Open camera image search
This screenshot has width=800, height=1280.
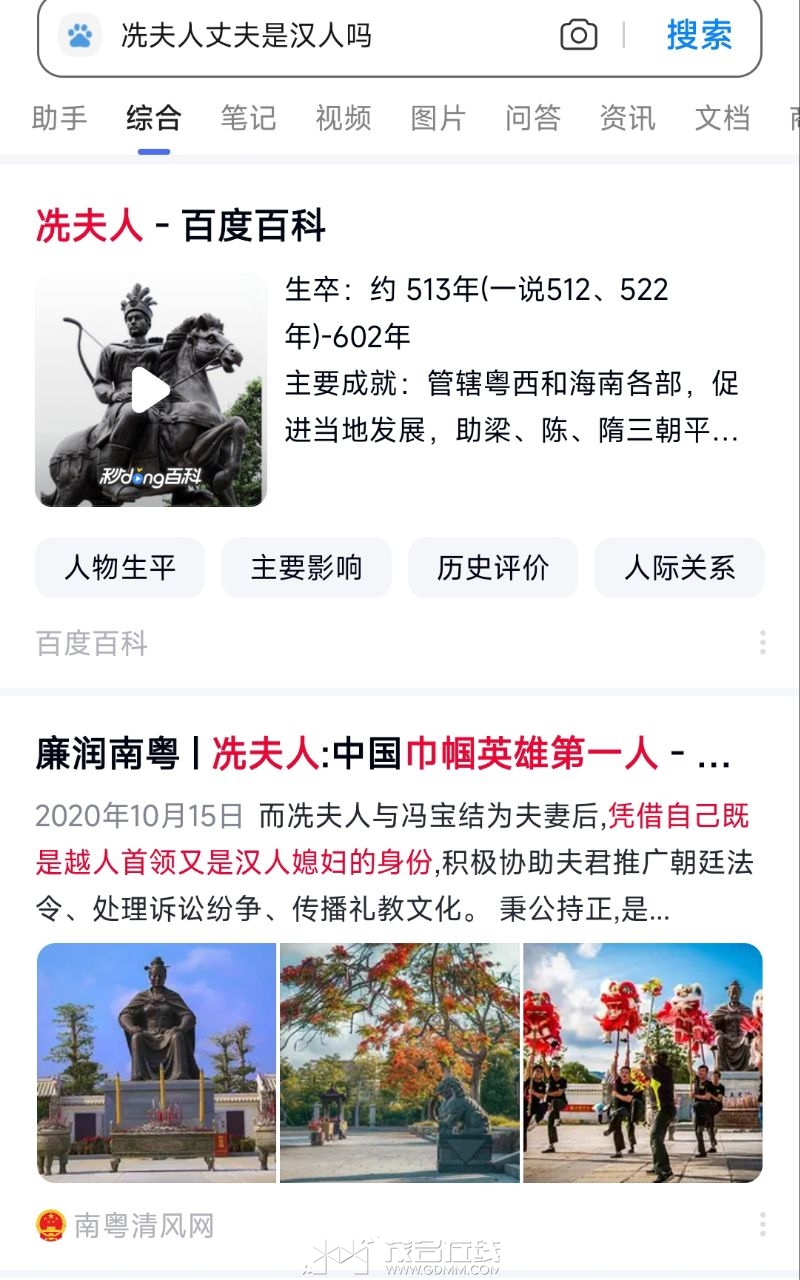(578, 36)
